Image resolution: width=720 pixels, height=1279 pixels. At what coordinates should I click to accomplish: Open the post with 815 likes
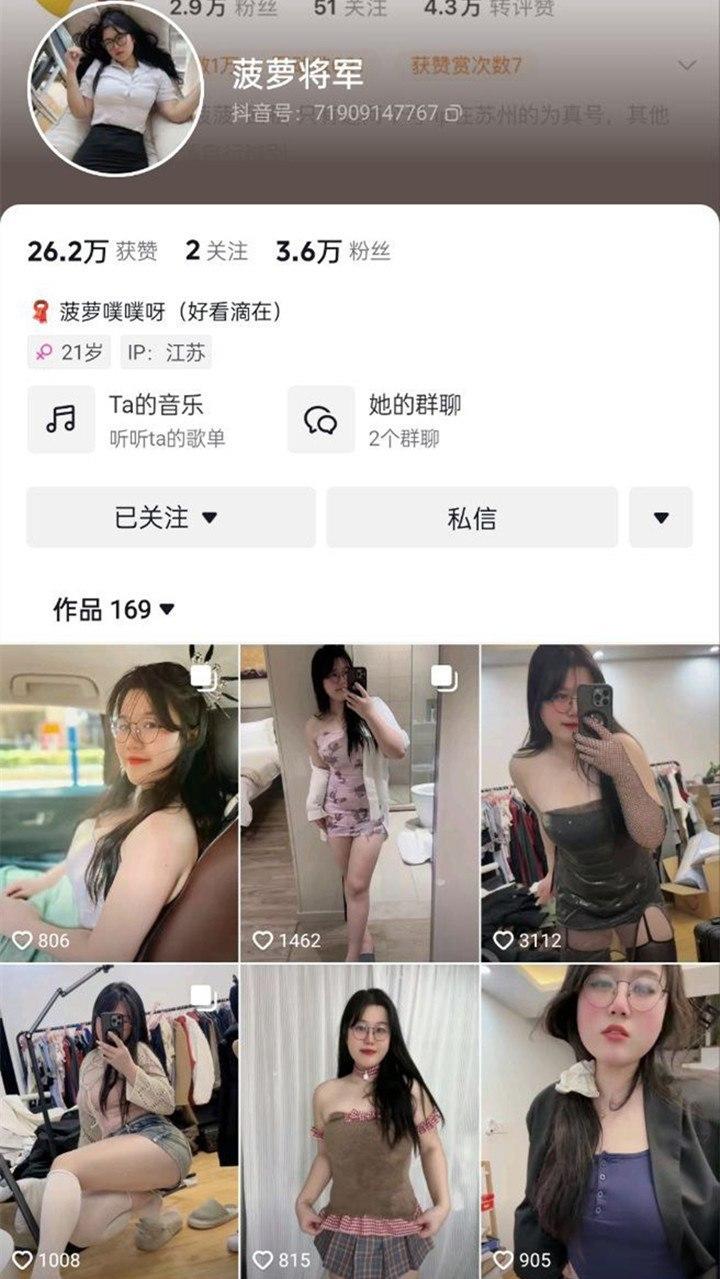pyautogui.click(x=359, y=1120)
